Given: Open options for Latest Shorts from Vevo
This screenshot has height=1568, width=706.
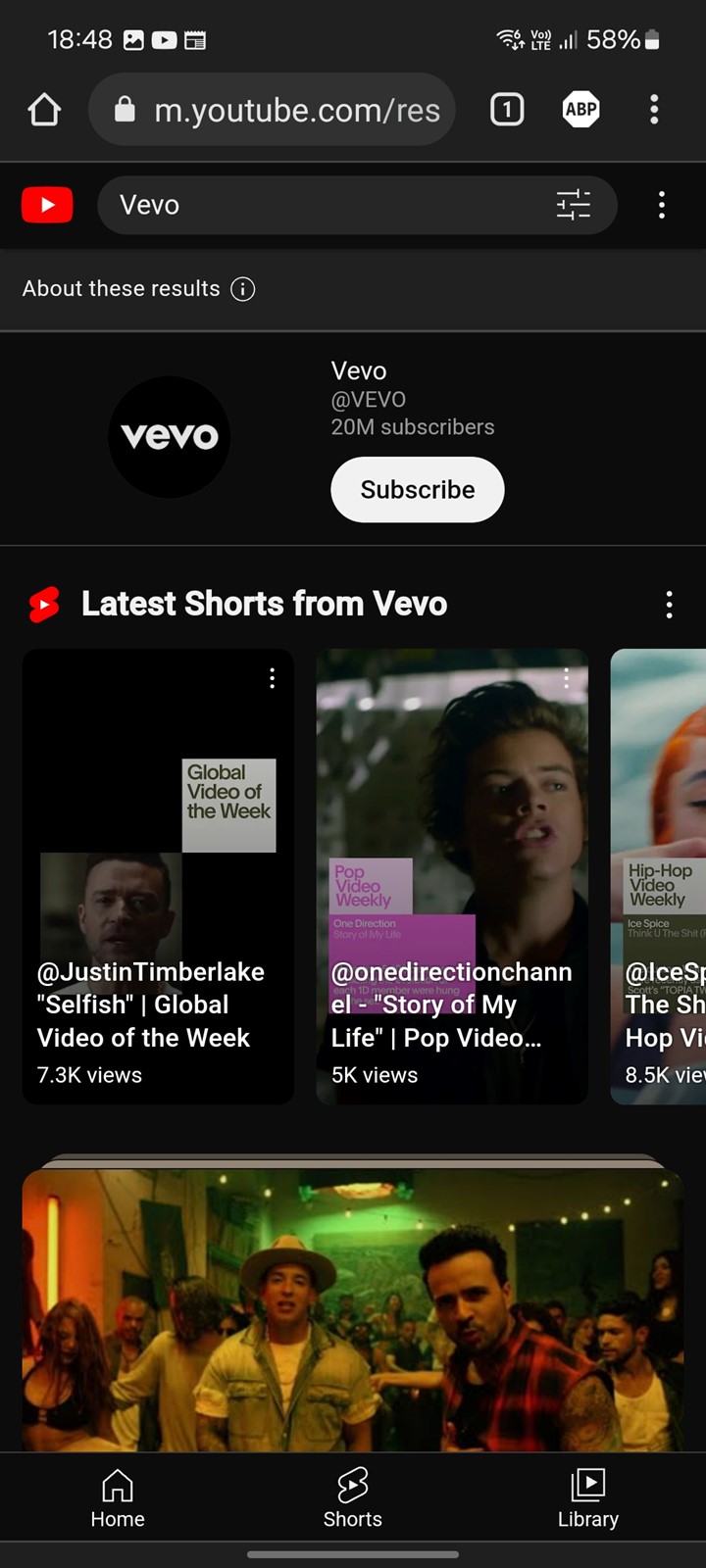Looking at the screenshot, I should click(670, 605).
